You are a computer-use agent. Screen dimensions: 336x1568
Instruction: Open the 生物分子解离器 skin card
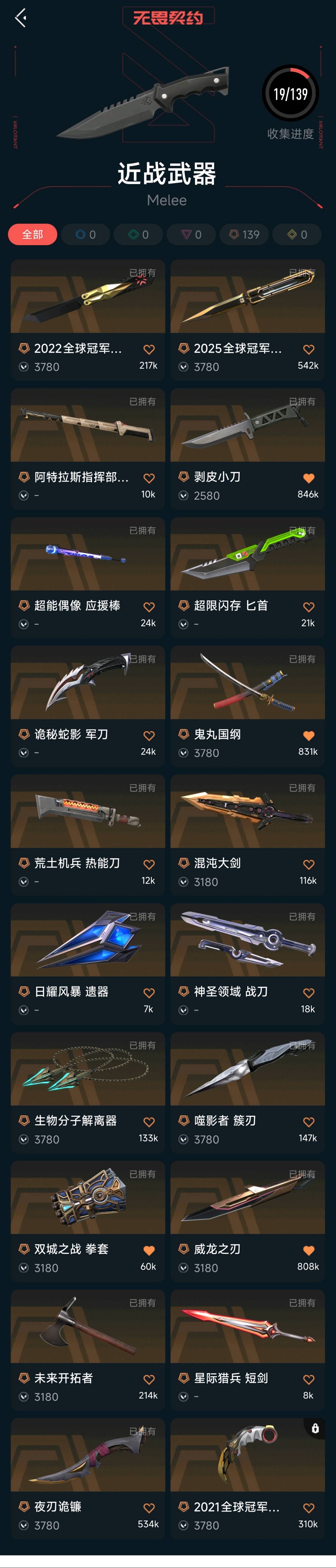[x=88, y=1092]
